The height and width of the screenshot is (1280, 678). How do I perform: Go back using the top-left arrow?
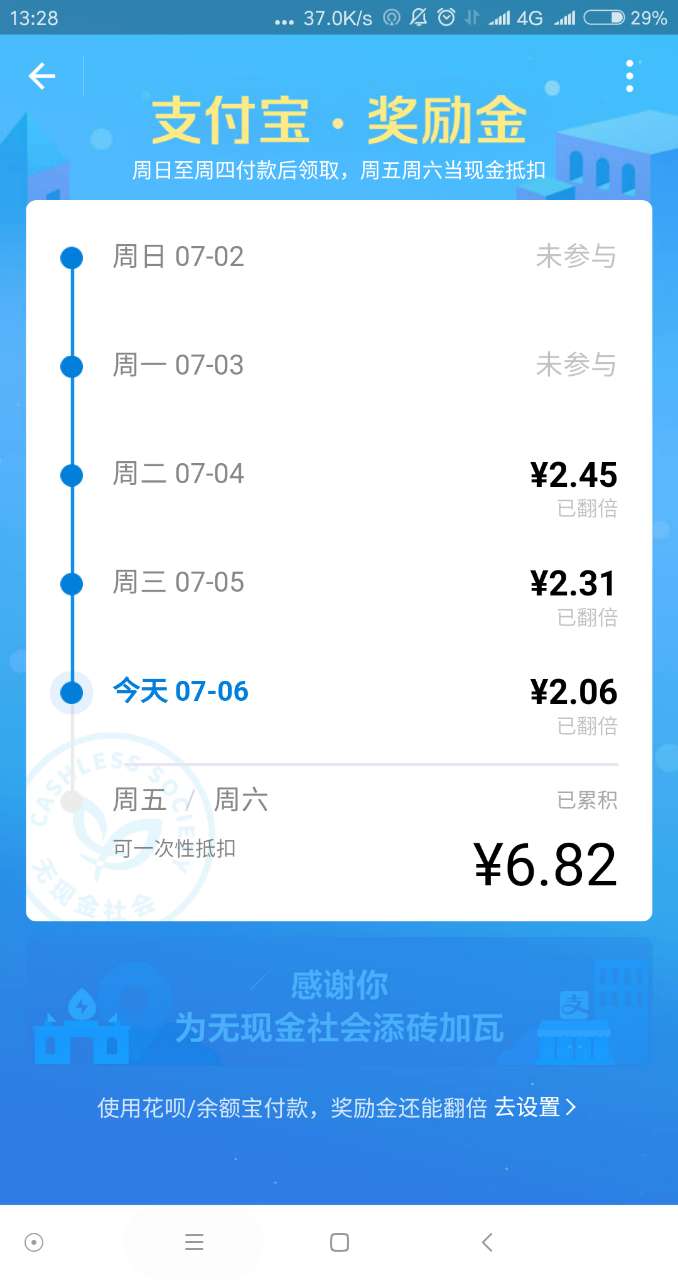tap(42, 76)
